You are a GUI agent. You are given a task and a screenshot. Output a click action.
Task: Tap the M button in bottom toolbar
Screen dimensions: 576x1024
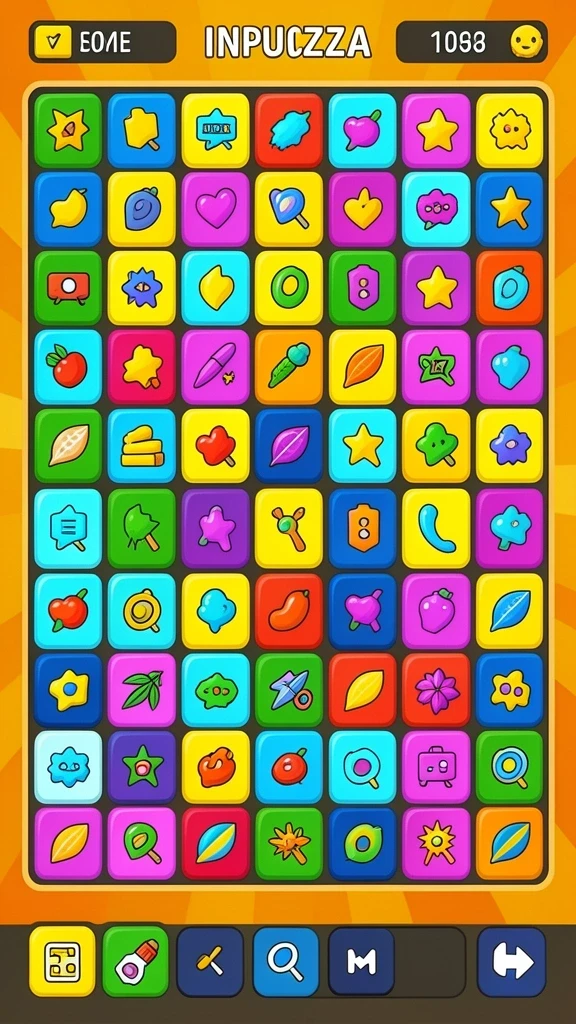click(362, 961)
